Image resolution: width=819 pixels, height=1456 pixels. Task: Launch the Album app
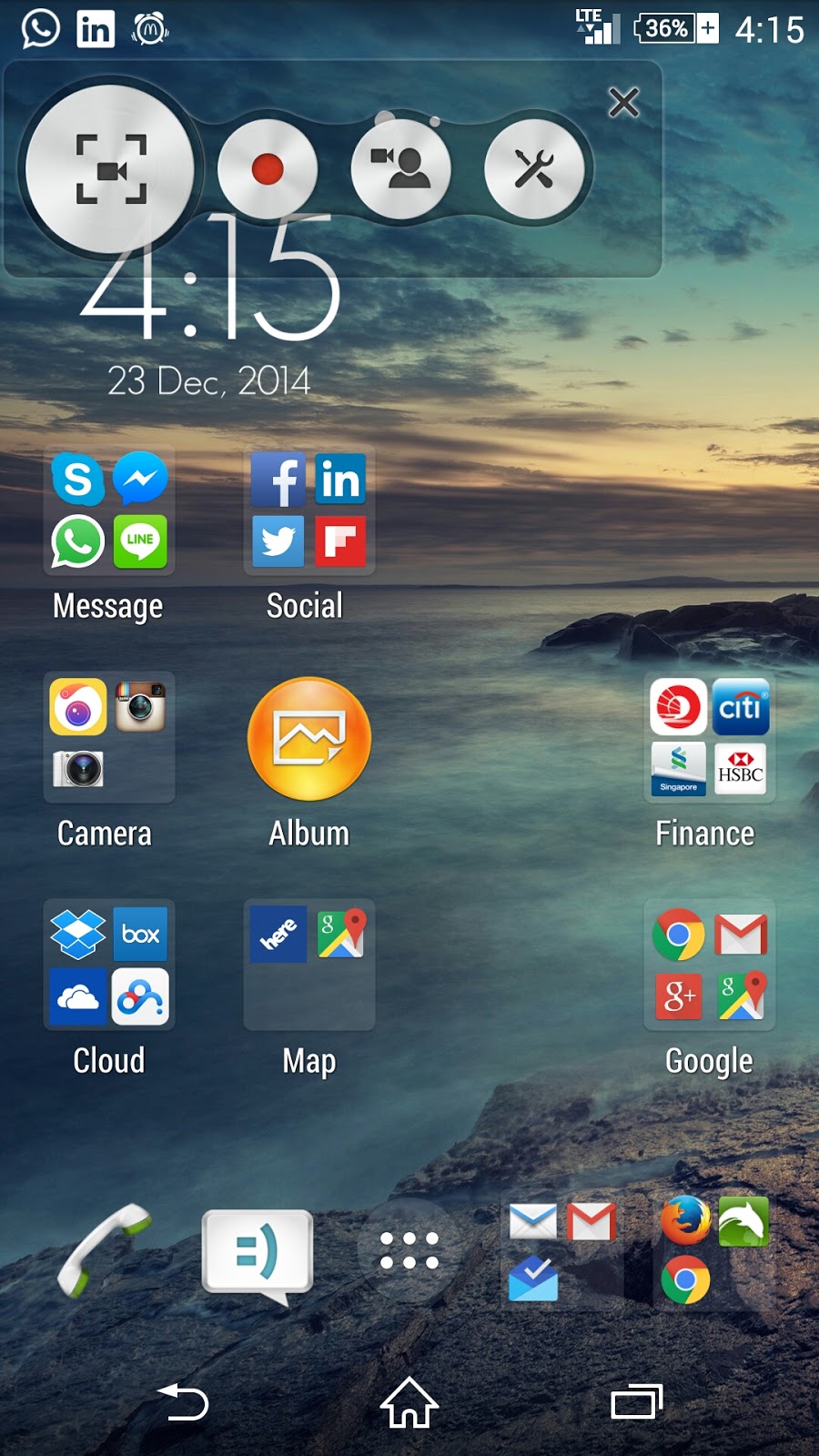click(x=308, y=739)
